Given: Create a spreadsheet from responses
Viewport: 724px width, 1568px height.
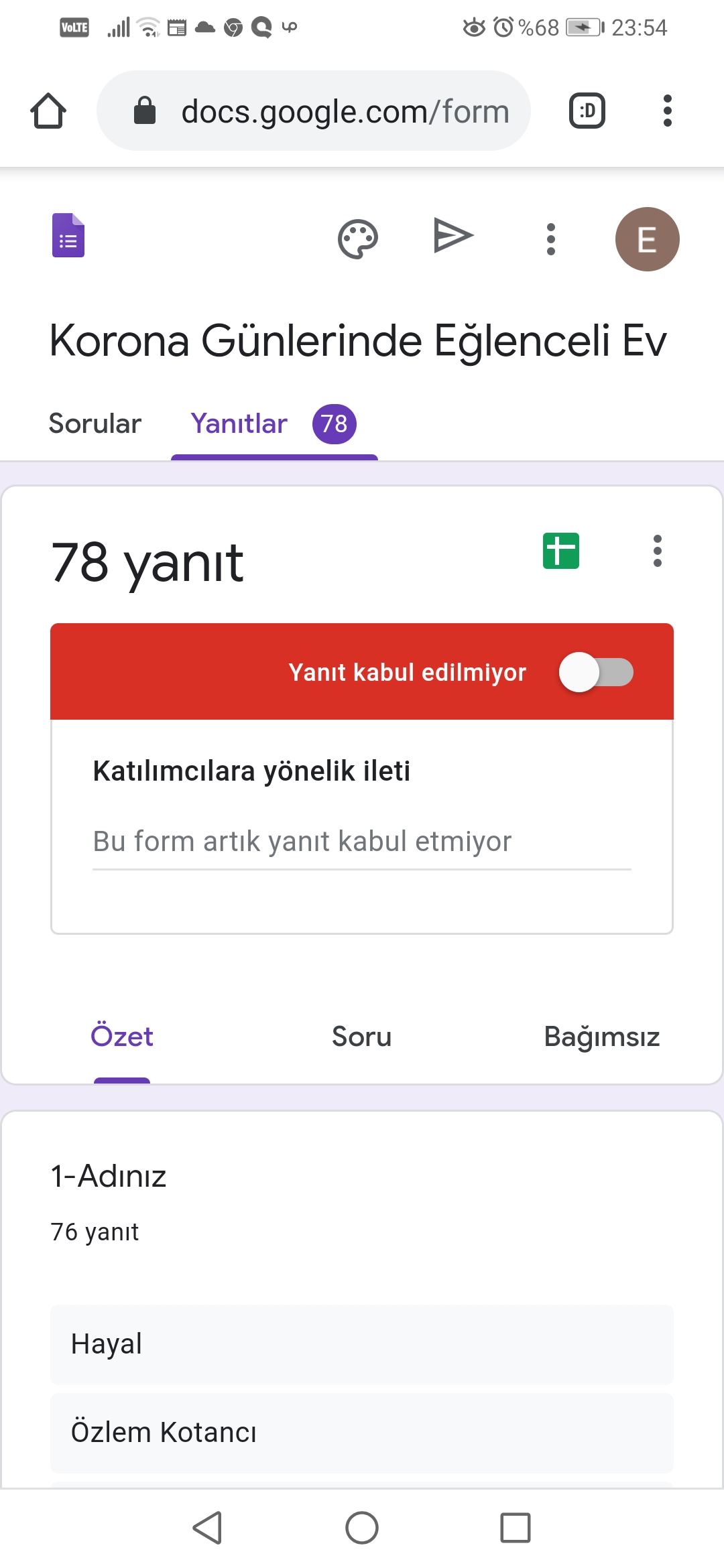Looking at the screenshot, I should 562,551.
